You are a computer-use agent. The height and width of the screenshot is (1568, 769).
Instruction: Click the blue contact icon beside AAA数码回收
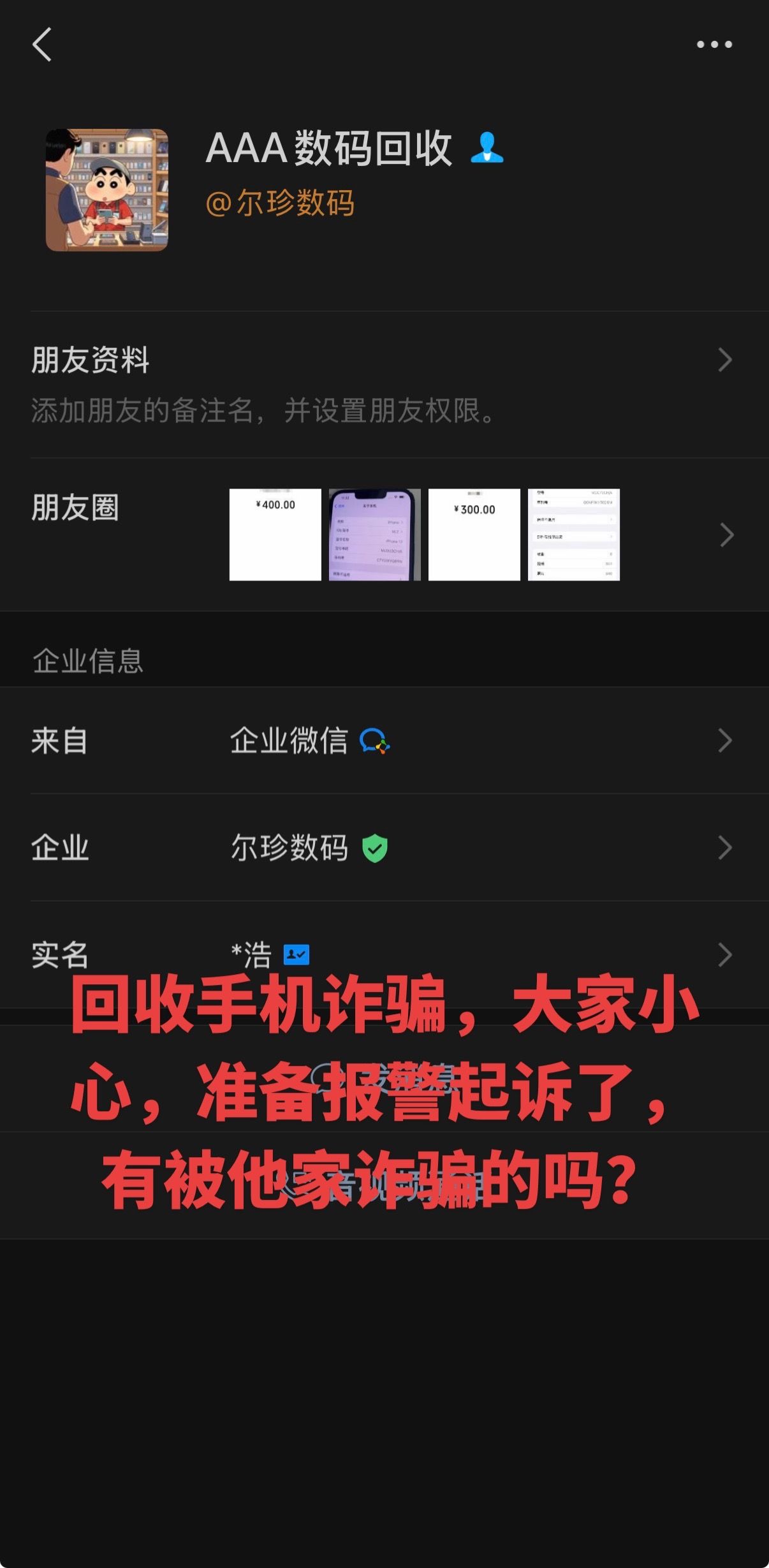(x=488, y=149)
